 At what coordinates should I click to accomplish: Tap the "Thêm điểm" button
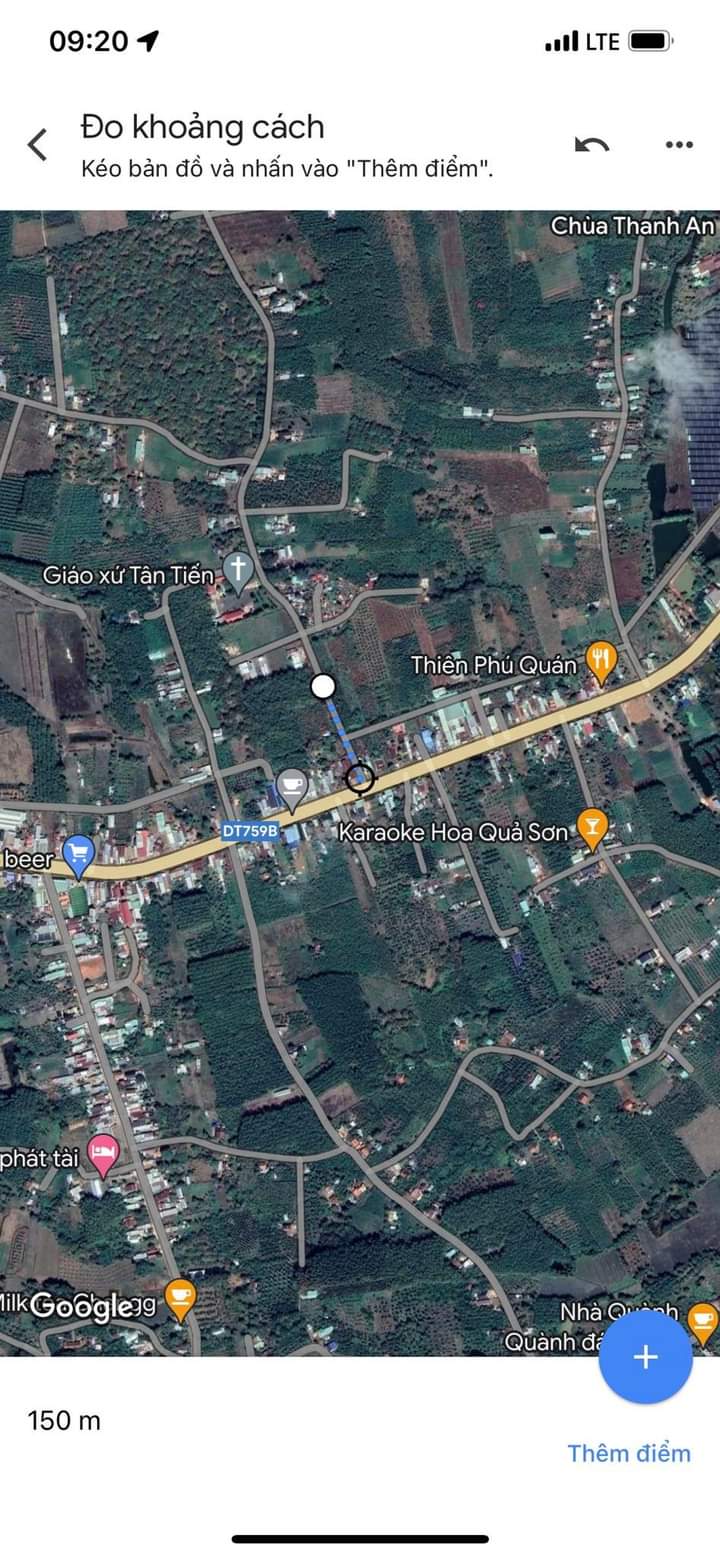(x=628, y=1453)
